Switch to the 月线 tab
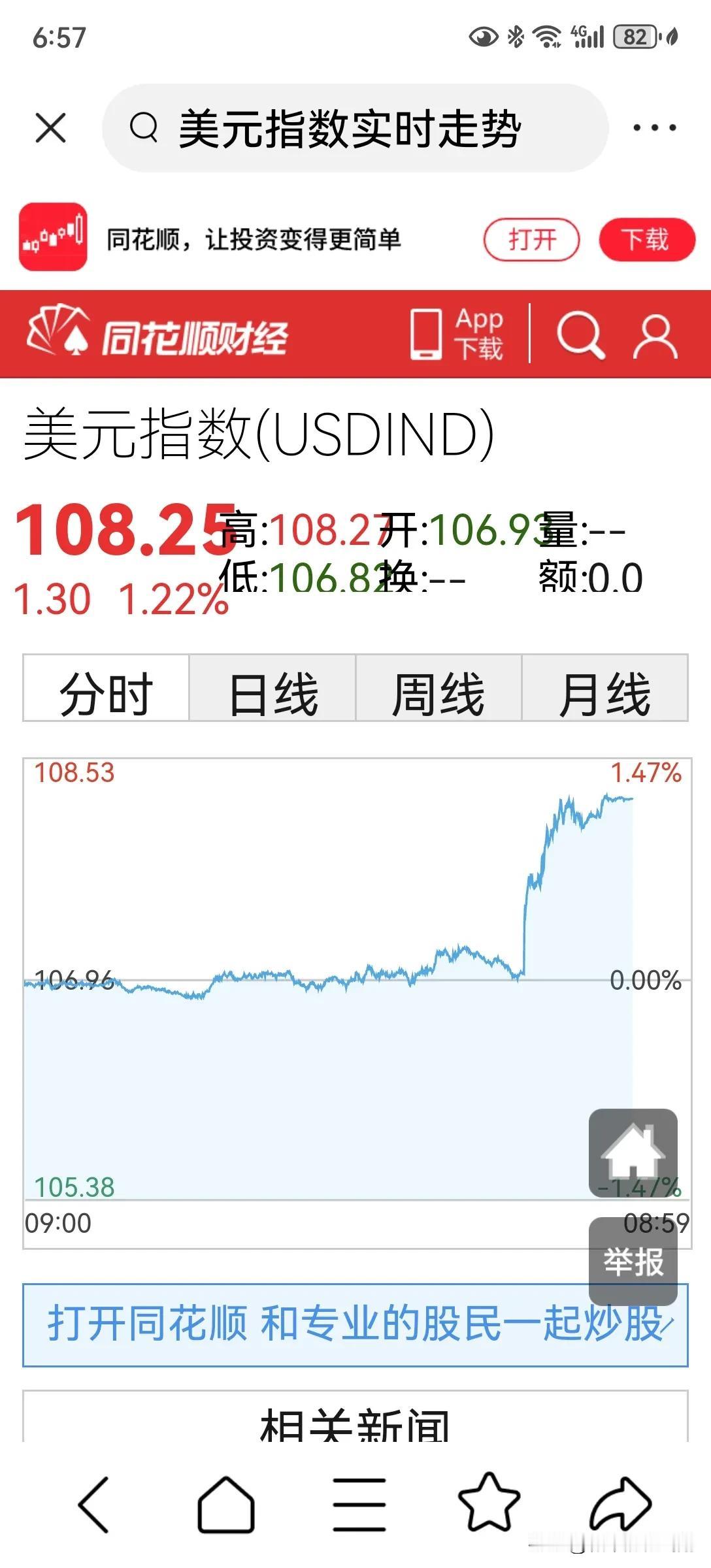Viewport: 711px width, 1568px height. coord(604,694)
